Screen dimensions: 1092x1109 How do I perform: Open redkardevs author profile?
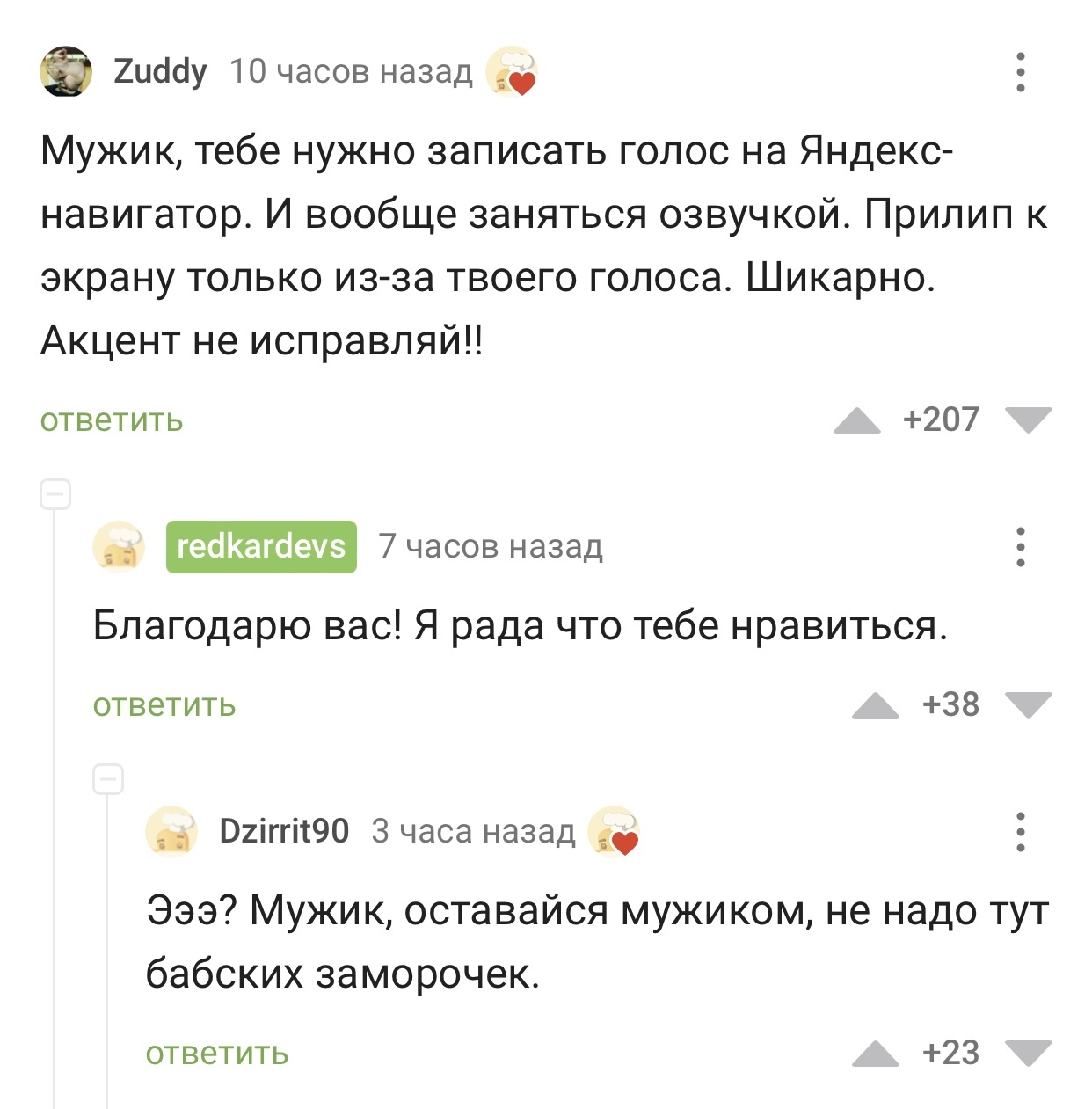(x=261, y=547)
